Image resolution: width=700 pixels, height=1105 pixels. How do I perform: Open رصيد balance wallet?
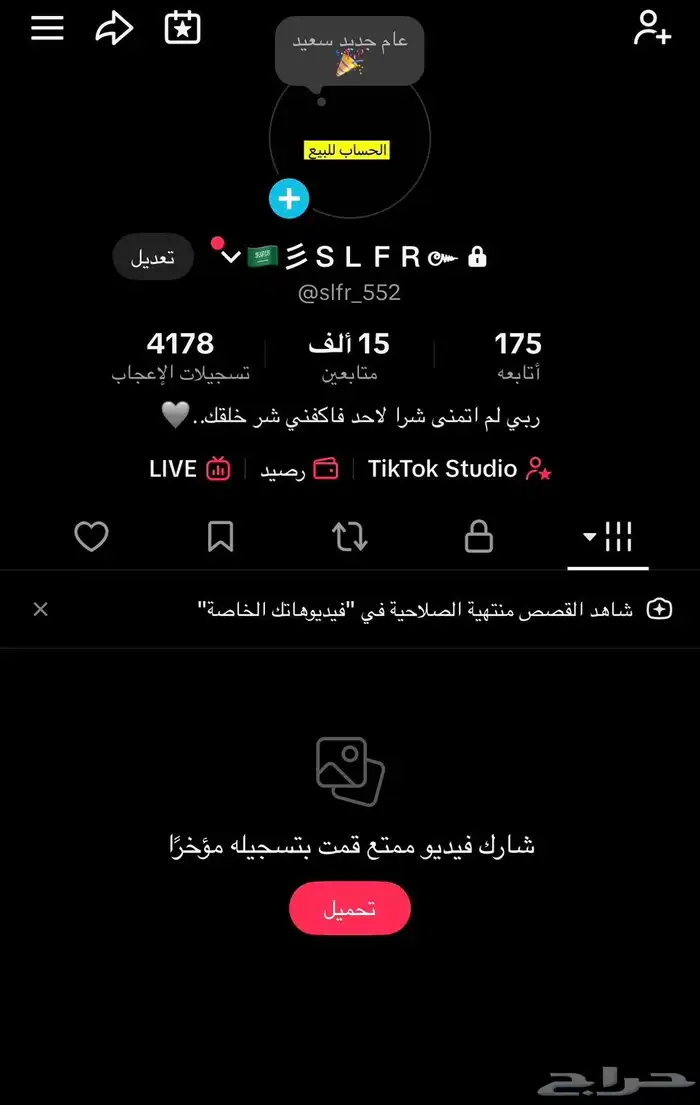[299, 469]
